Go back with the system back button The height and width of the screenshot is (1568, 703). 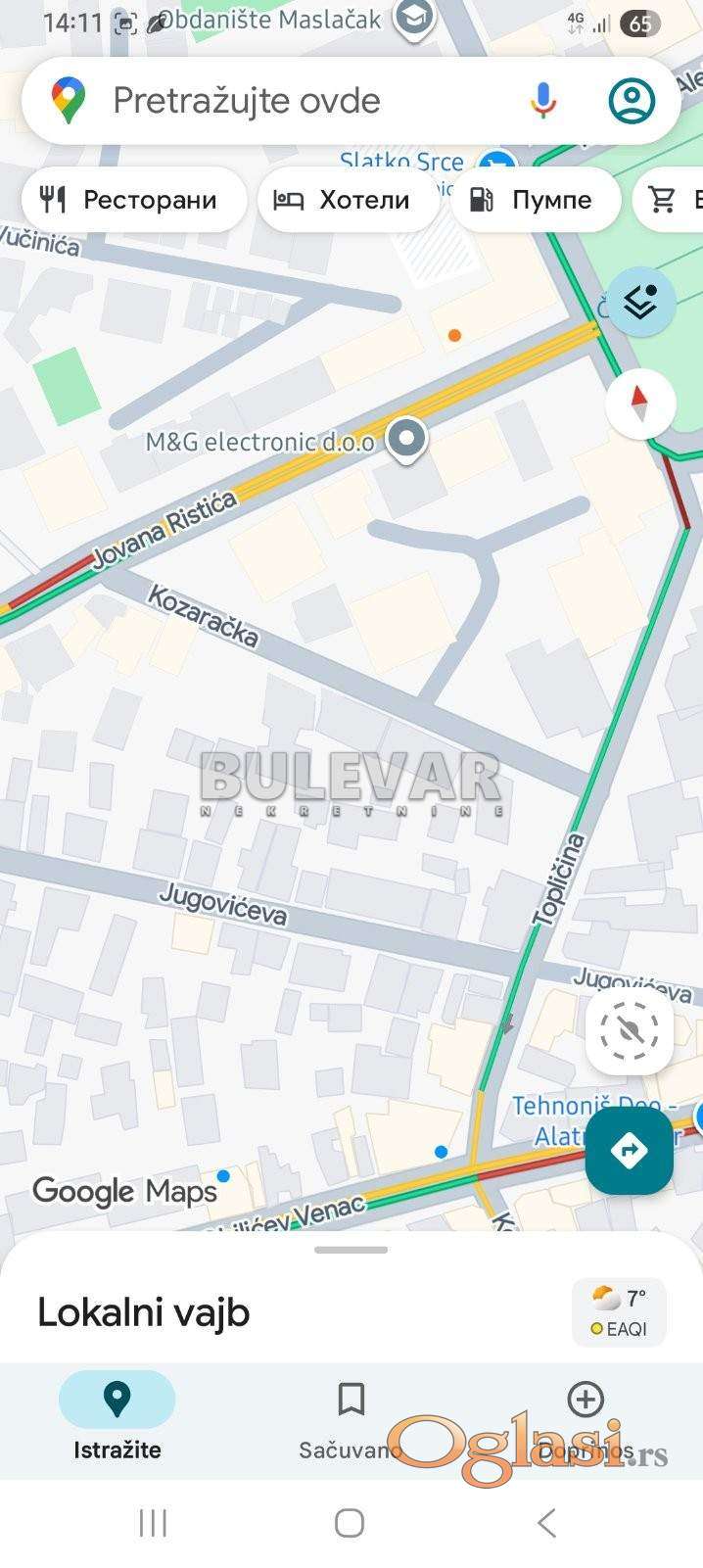click(547, 1523)
